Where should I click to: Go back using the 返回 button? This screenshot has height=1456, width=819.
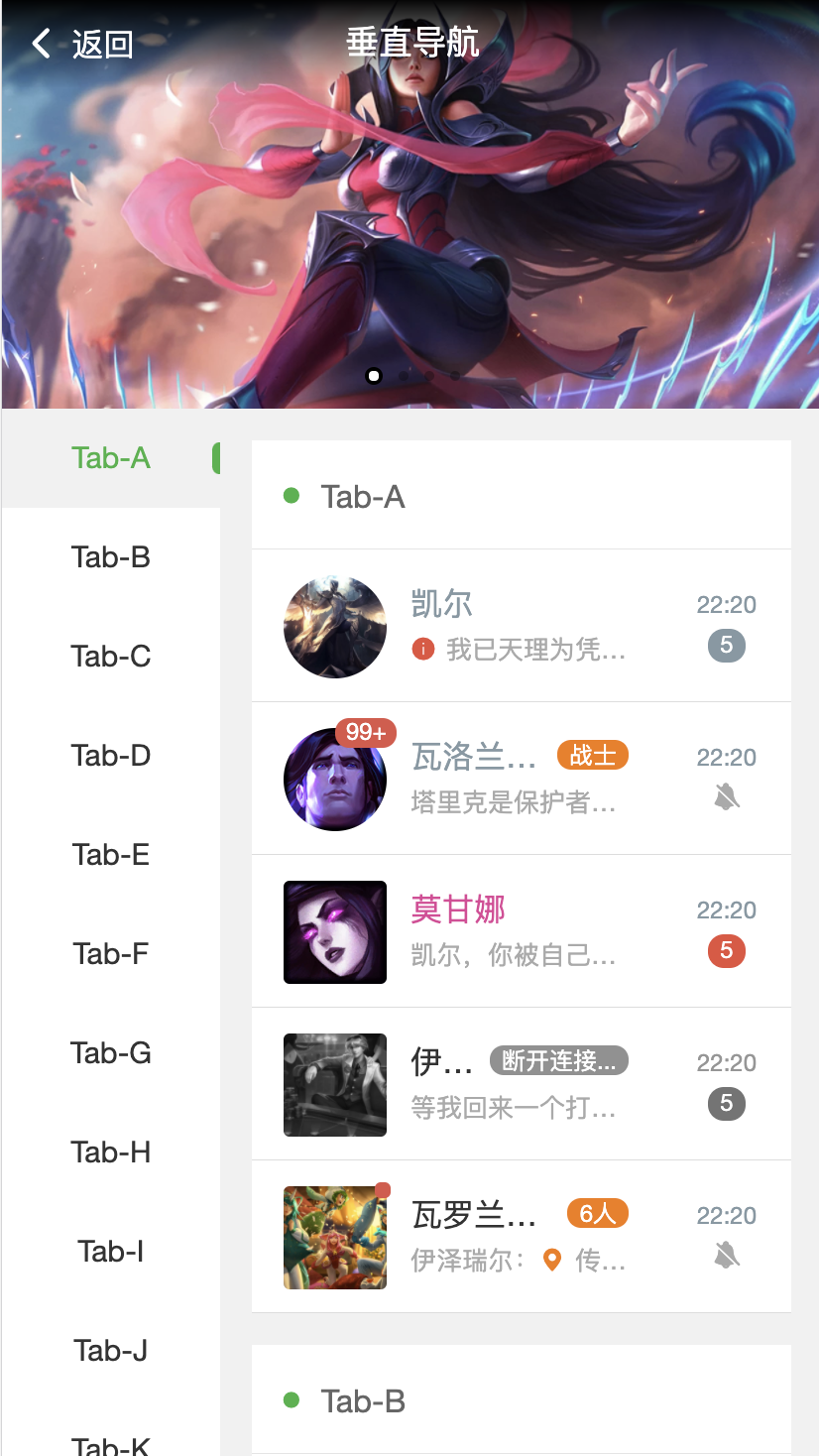[x=83, y=44]
